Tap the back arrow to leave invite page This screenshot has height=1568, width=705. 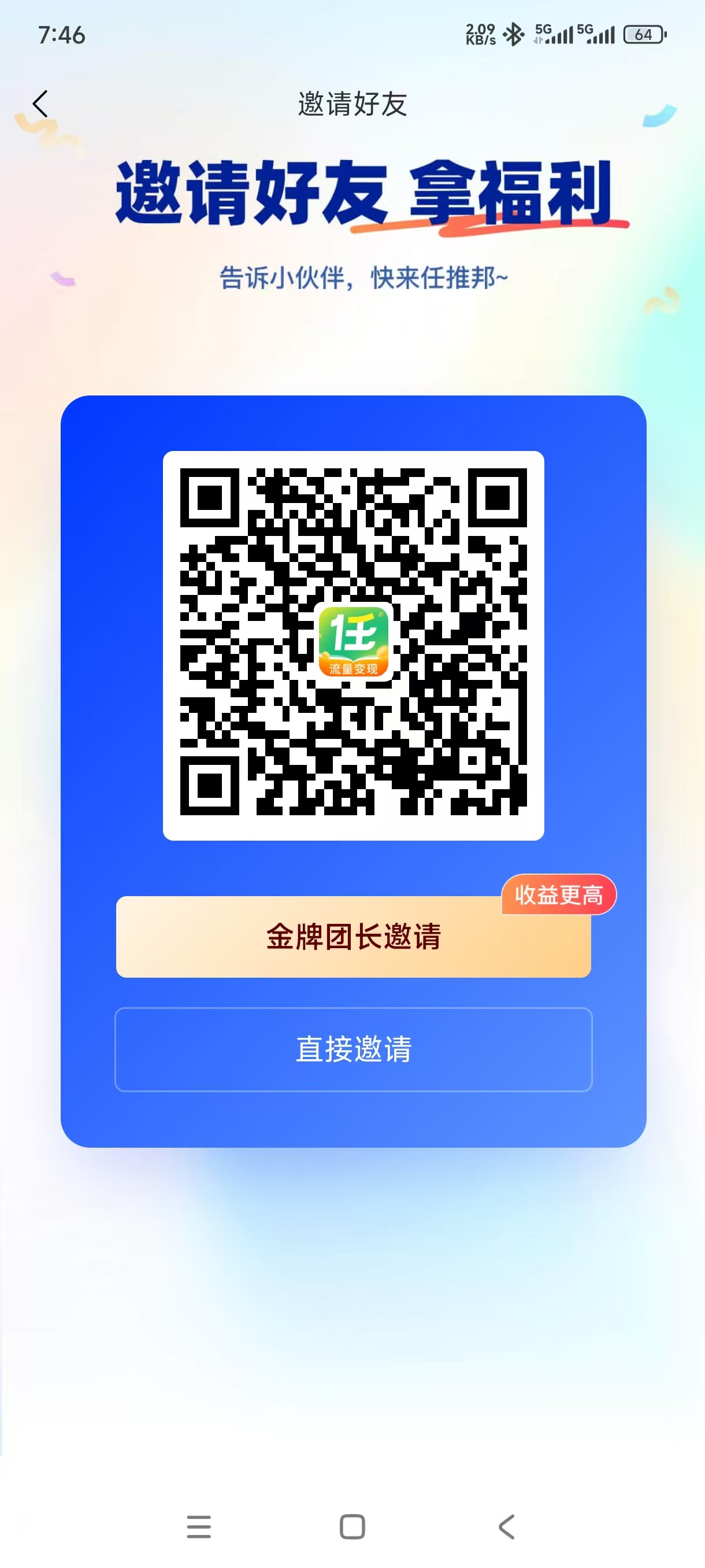tap(40, 103)
